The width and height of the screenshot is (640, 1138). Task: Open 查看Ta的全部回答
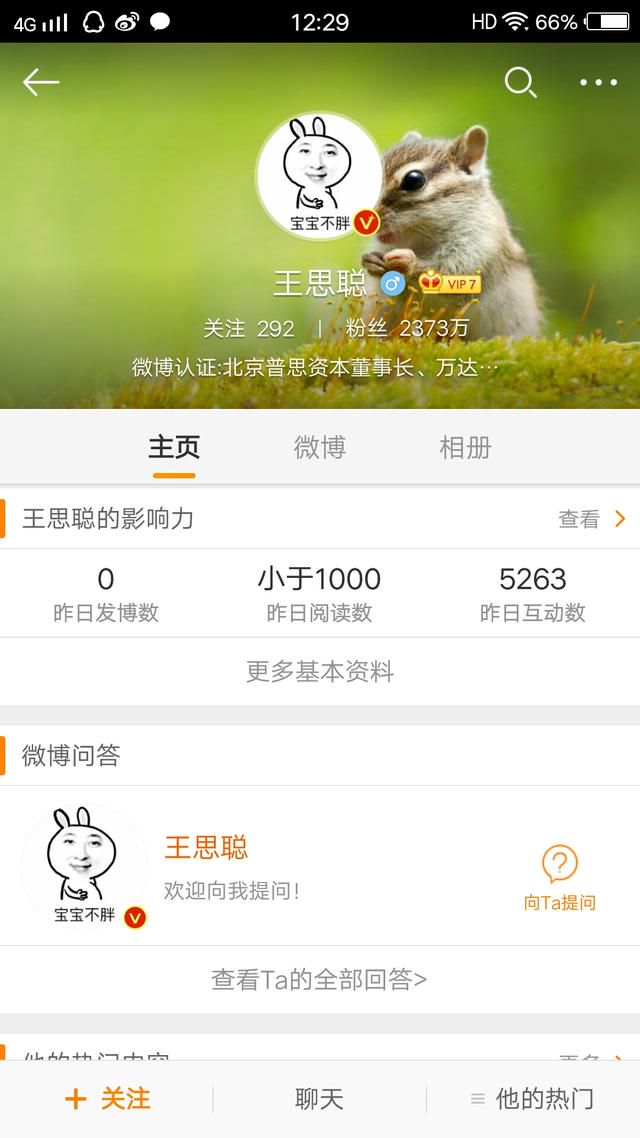coord(319,980)
